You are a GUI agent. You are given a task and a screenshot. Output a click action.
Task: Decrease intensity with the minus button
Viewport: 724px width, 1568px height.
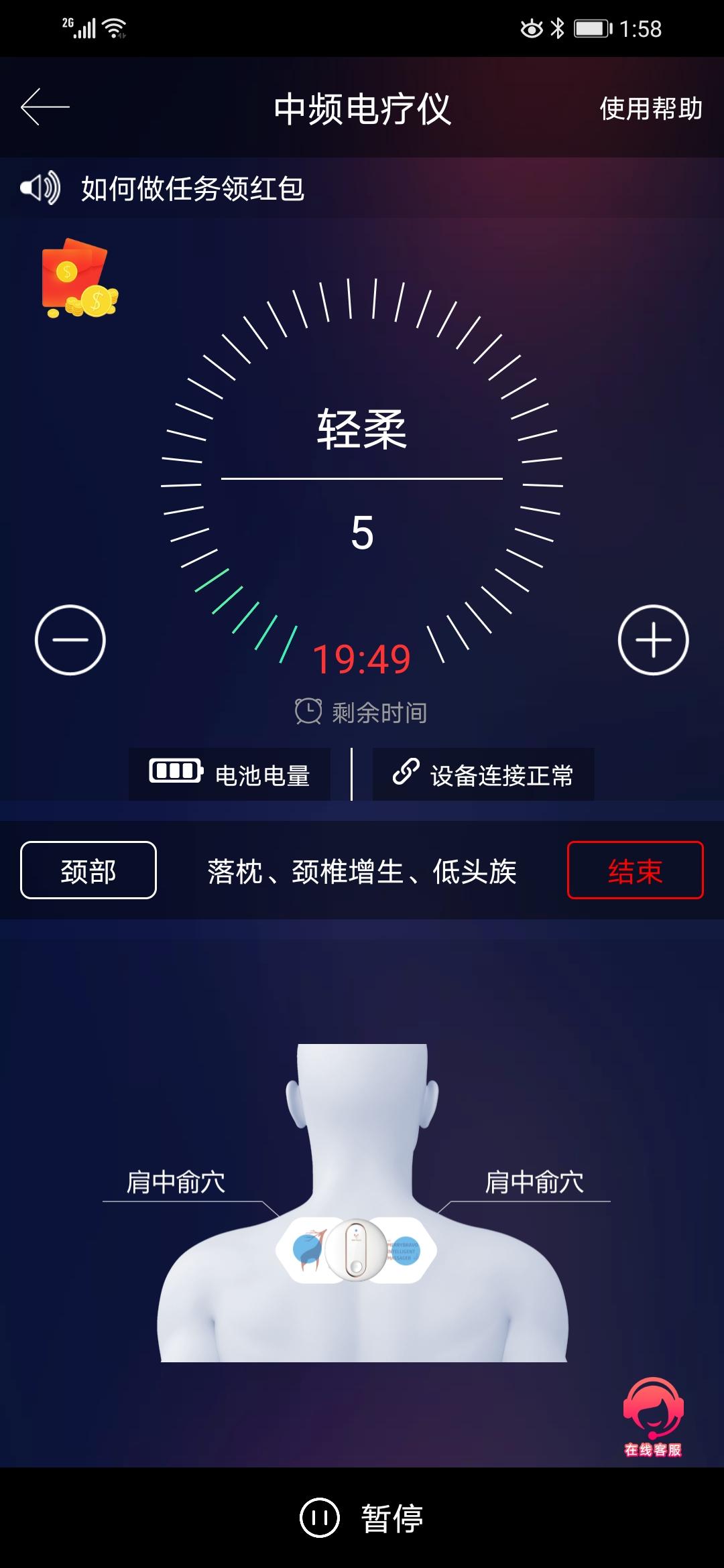tap(70, 640)
